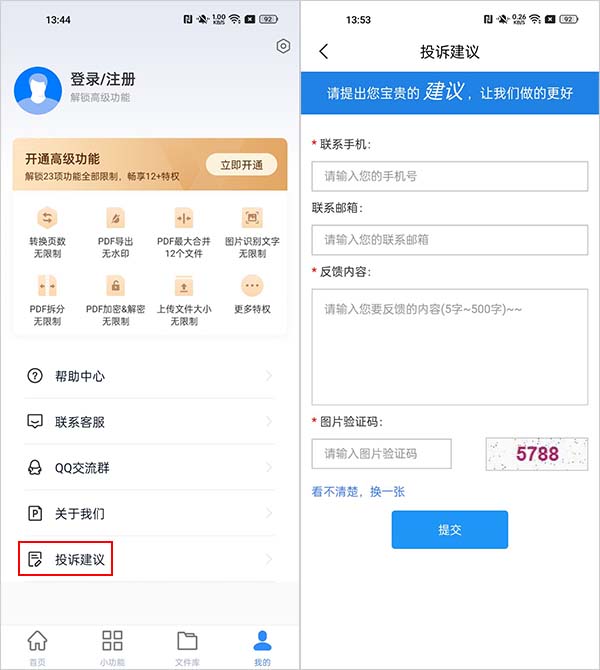The height and width of the screenshot is (670, 600).
Task: Switch to the 文件库 tab
Action: point(187,646)
